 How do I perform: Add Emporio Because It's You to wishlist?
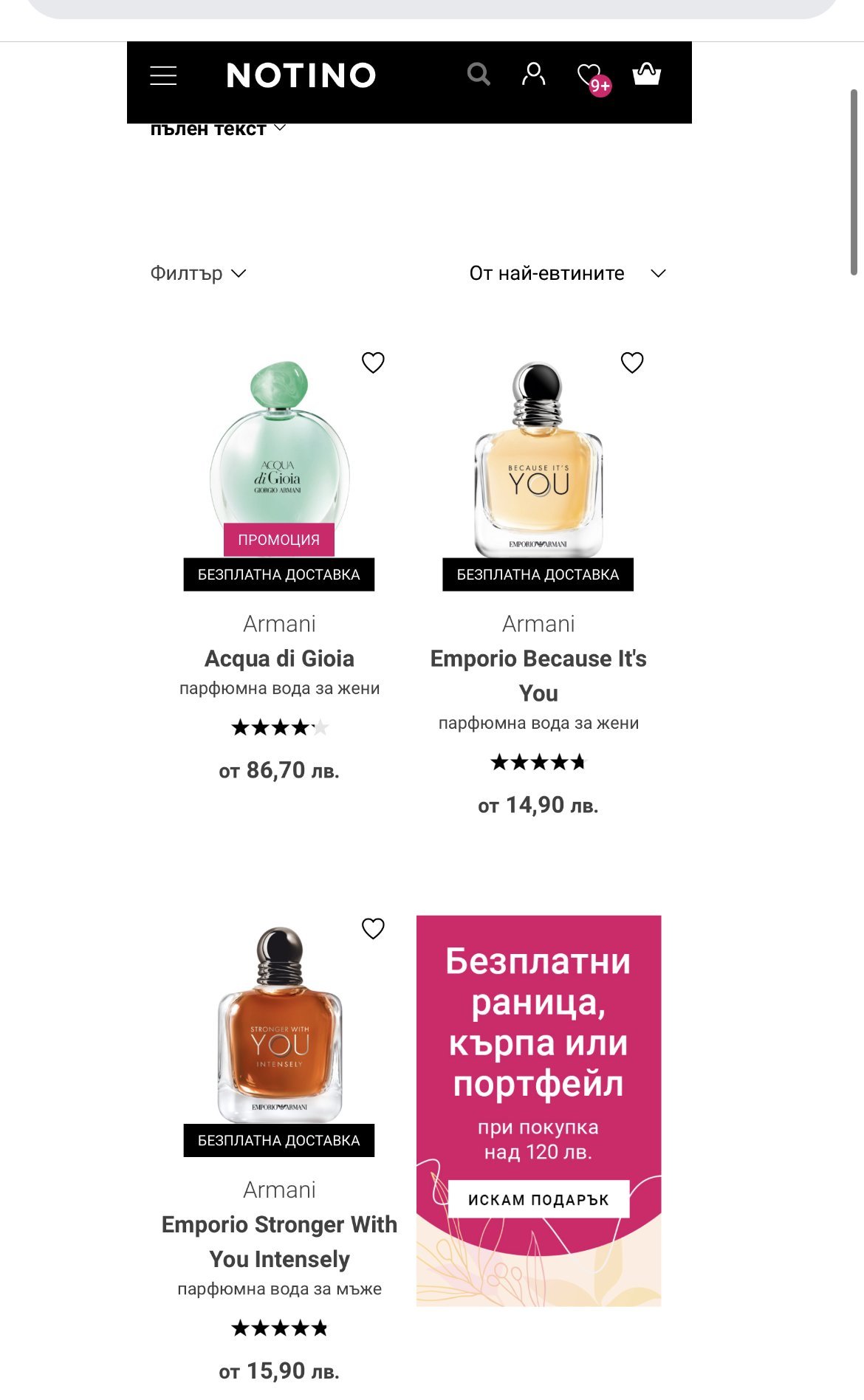pyautogui.click(x=632, y=363)
